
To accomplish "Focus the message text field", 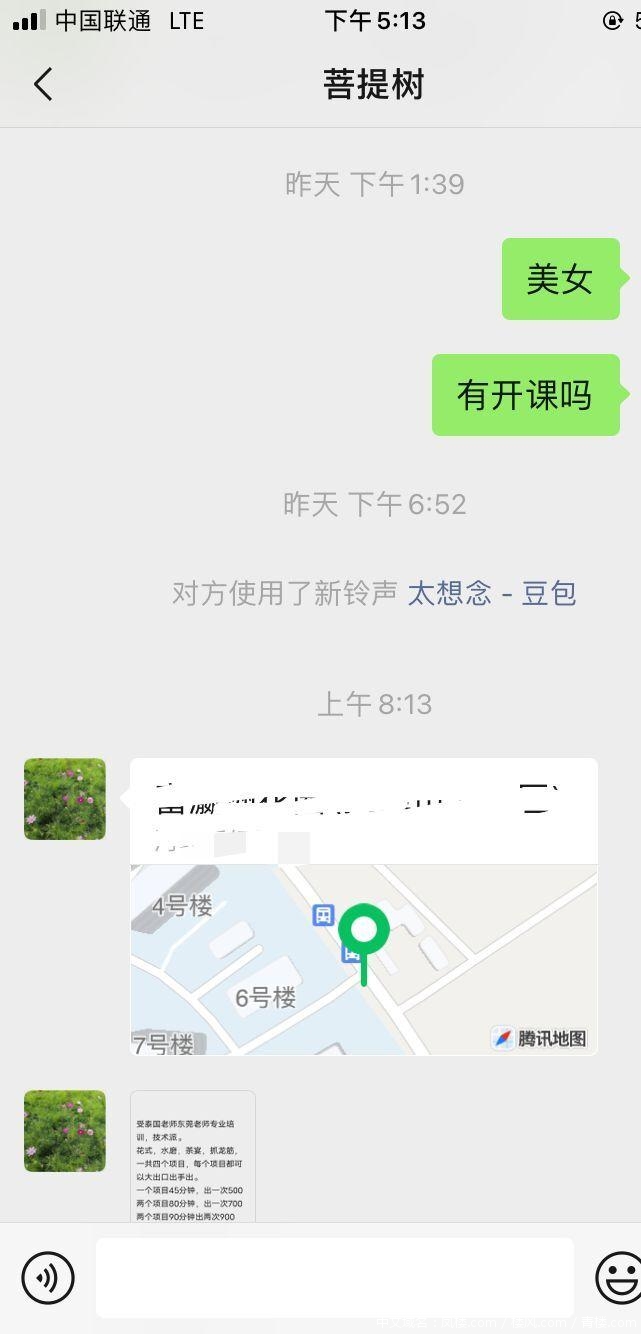I will tap(334, 1277).
